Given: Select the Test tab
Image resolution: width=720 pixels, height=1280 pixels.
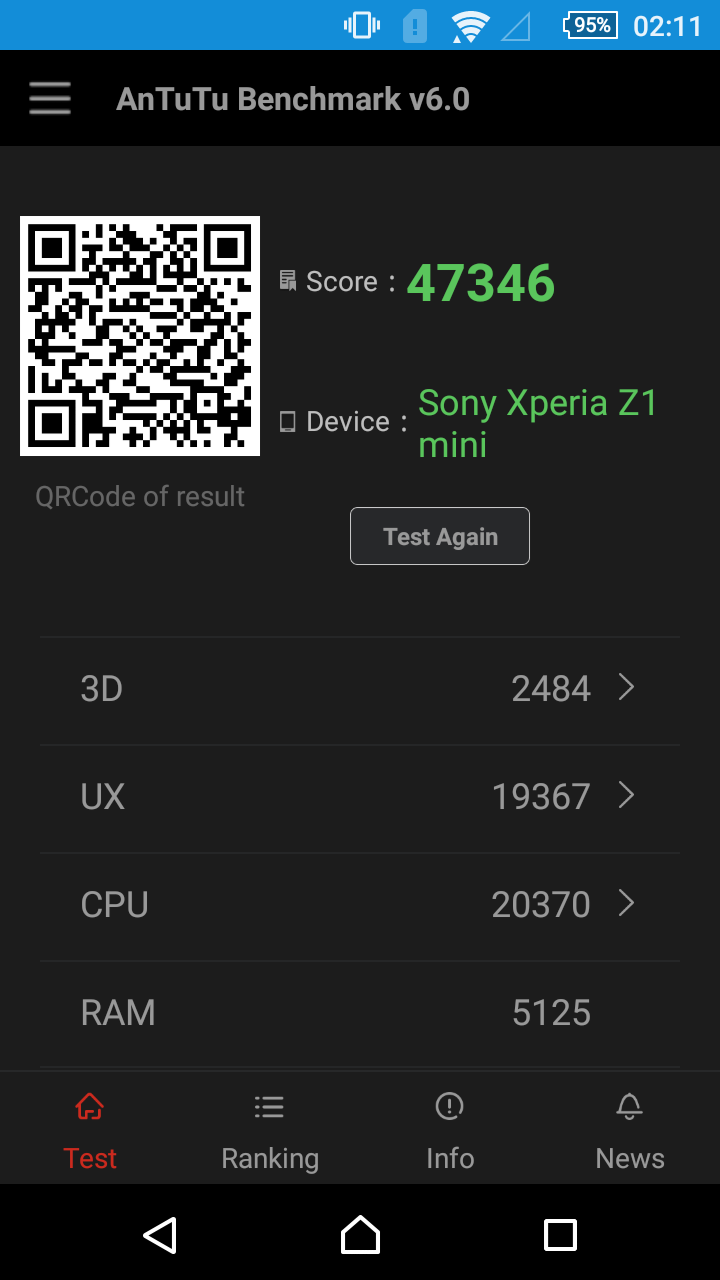Looking at the screenshot, I should (x=90, y=1130).
